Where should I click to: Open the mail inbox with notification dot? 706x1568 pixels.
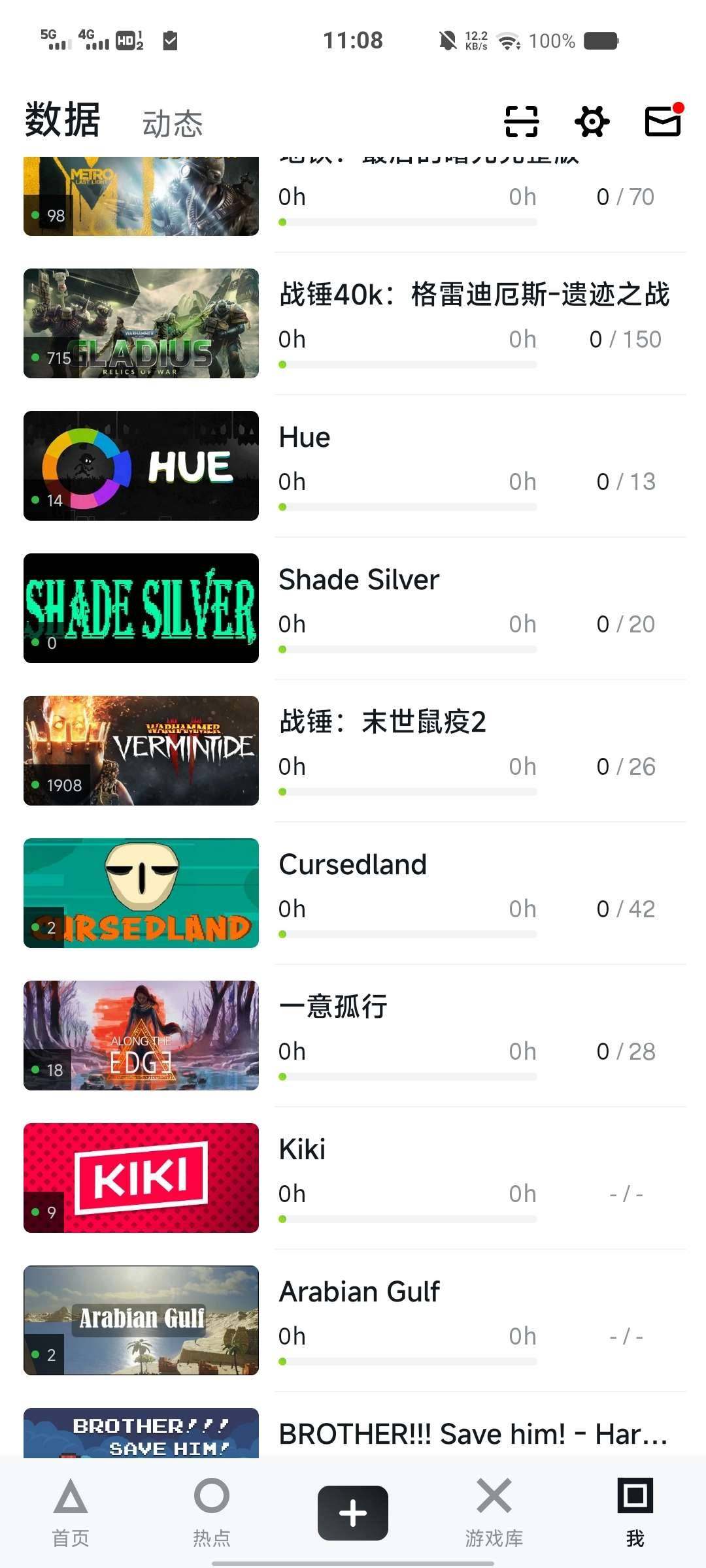pyautogui.click(x=661, y=122)
